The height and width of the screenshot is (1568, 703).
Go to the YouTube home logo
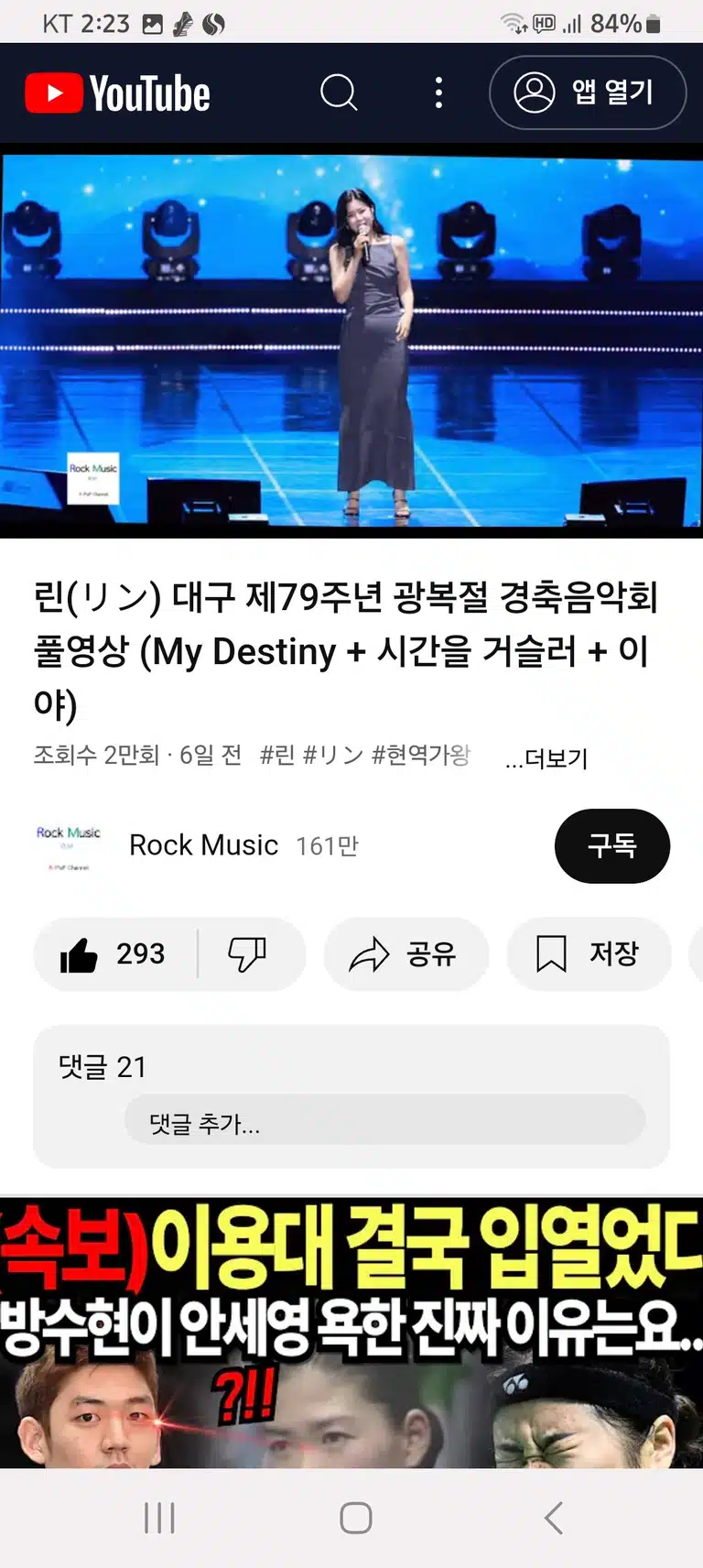(117, 93)
